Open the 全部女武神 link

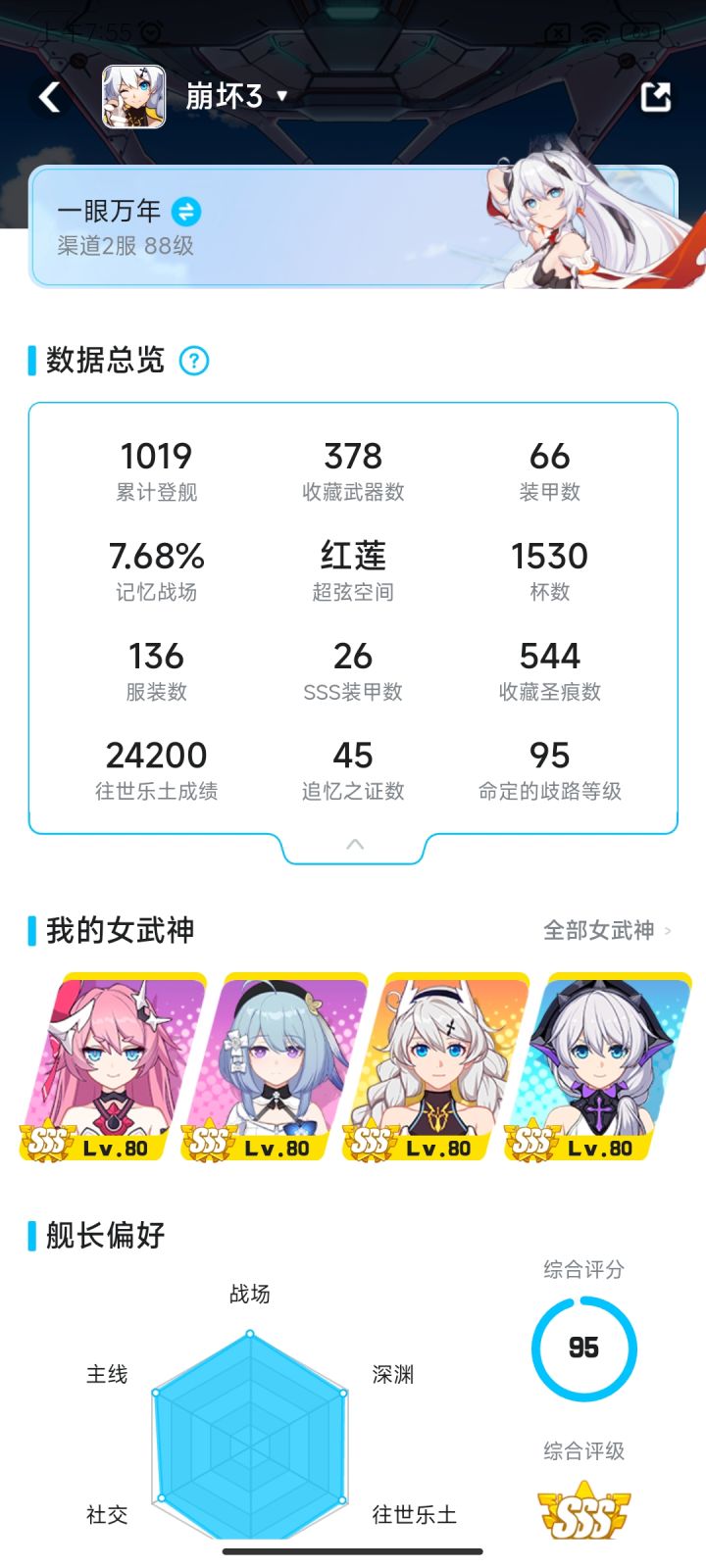pos(598,932)
